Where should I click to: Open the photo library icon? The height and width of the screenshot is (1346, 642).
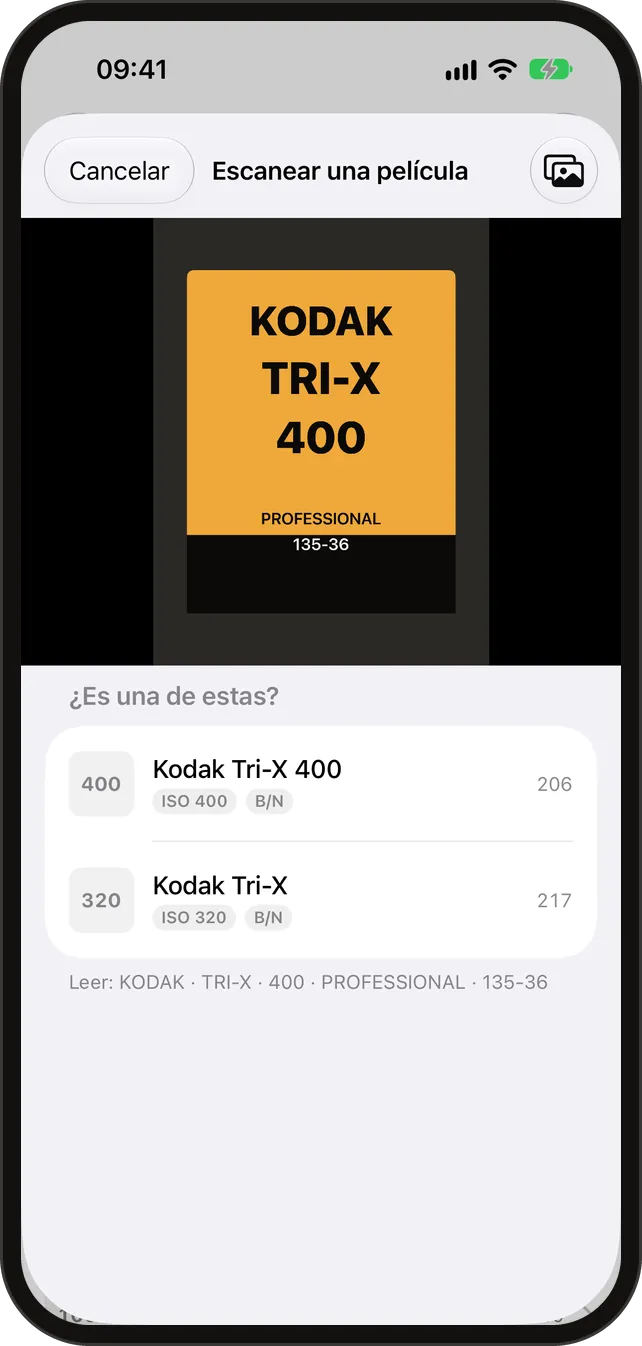coord(564,171)
